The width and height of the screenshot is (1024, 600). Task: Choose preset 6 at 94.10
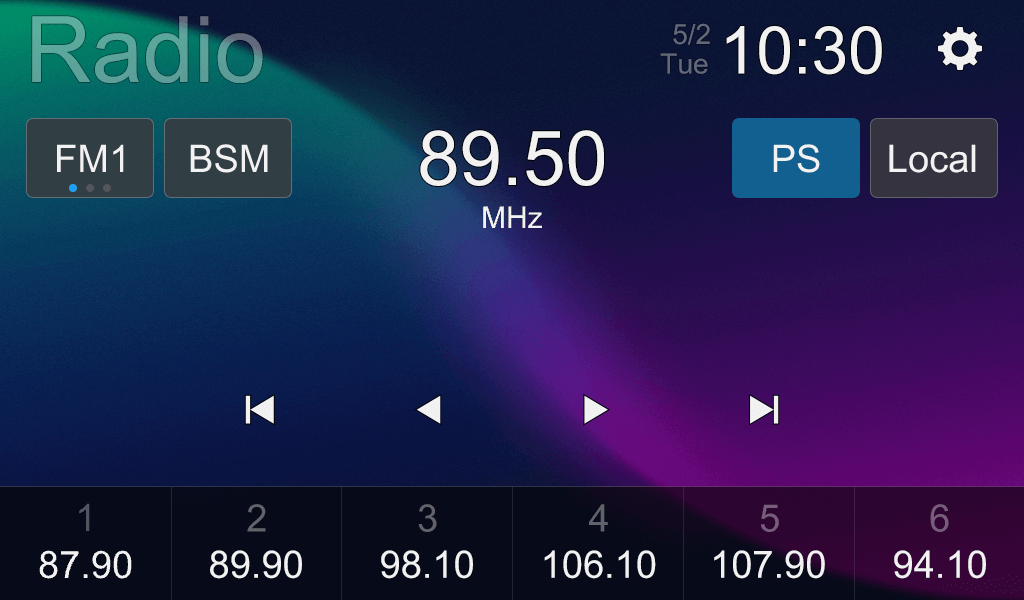point(939,544)
